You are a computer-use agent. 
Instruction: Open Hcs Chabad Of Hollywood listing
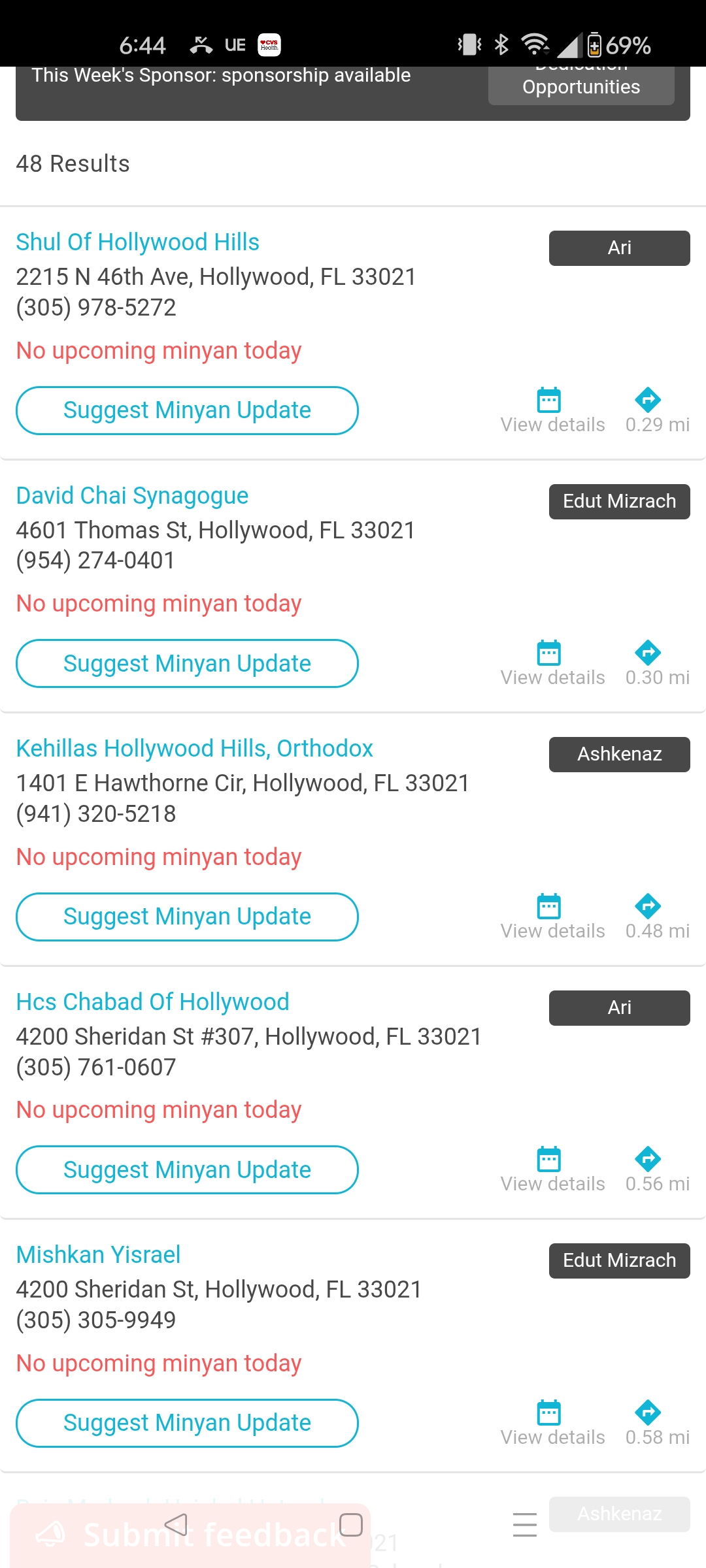click(x=152, y=1002)
